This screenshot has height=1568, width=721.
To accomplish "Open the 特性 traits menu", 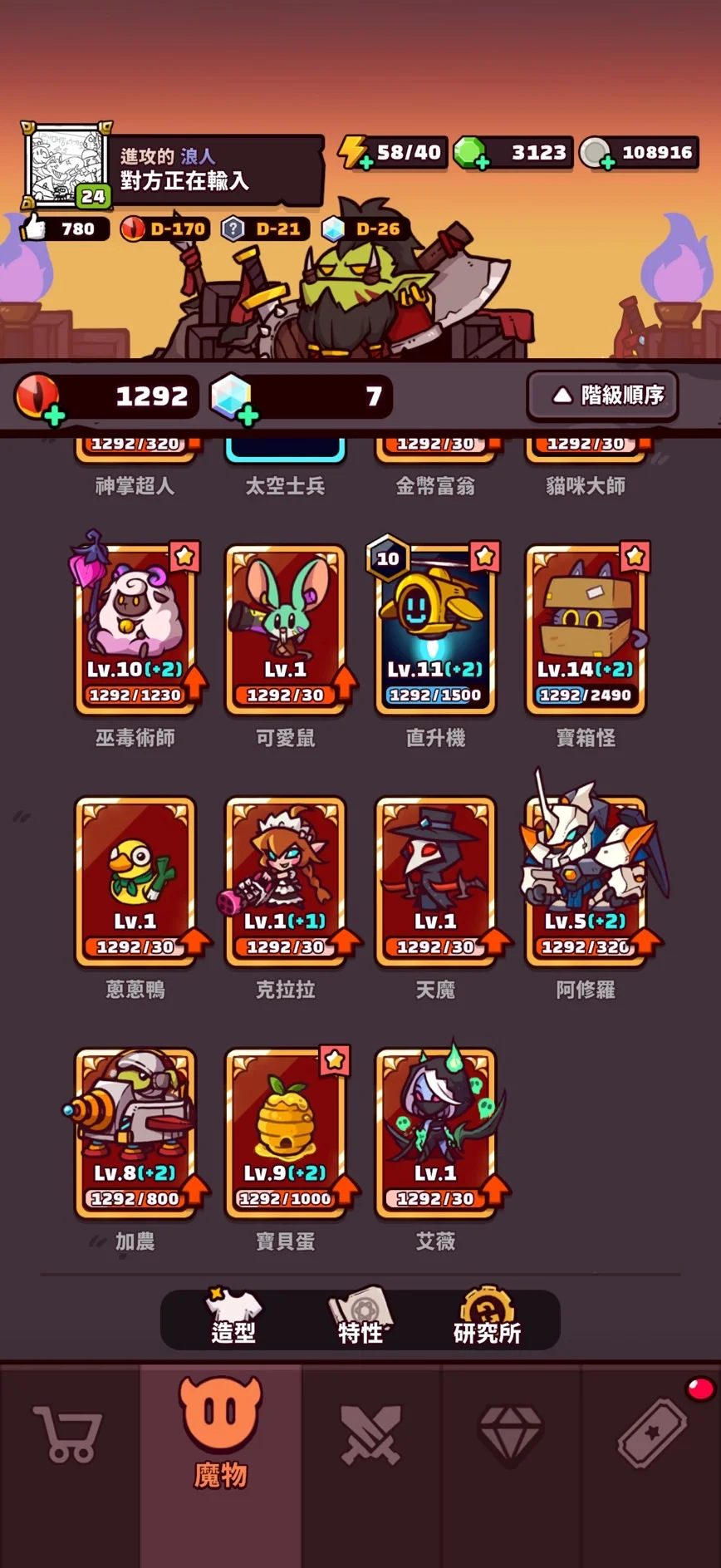I will 360,1319.
